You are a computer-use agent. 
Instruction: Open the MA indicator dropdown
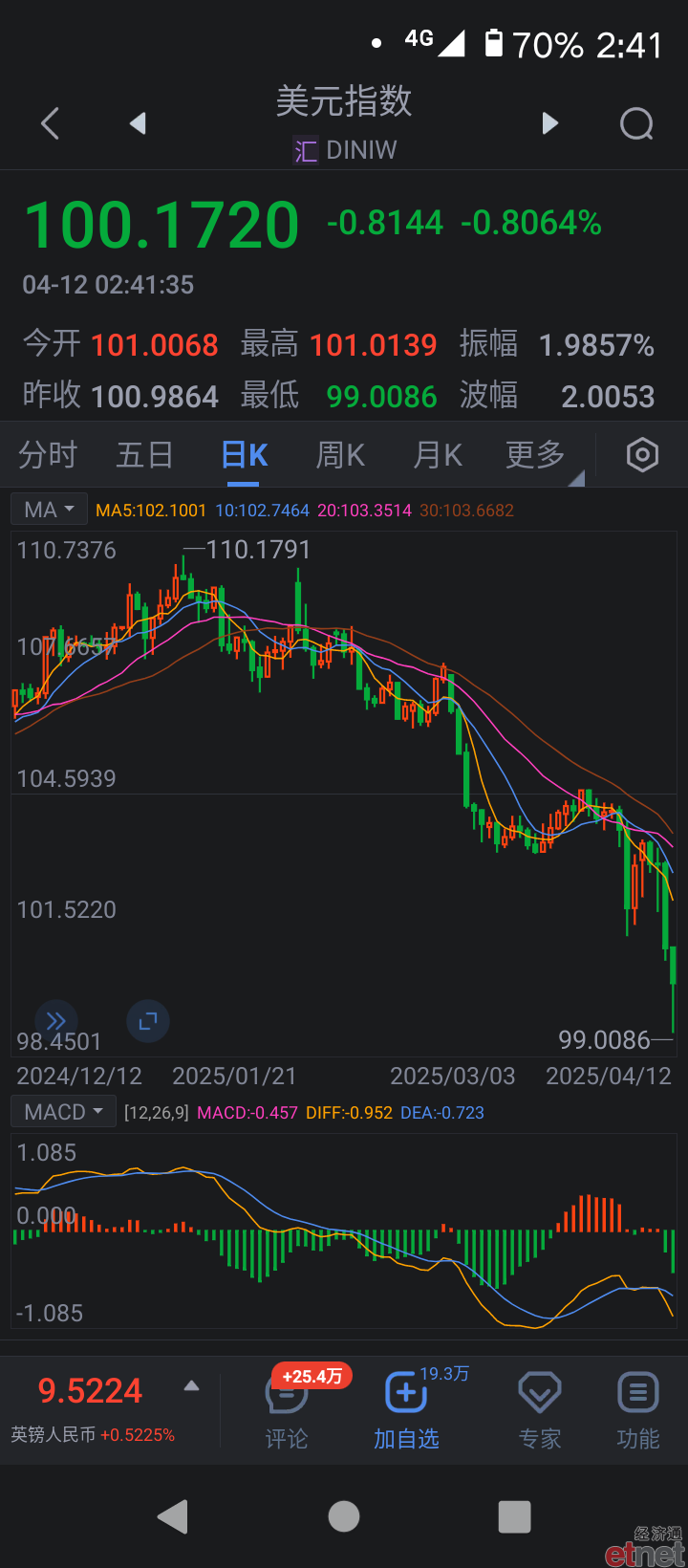(49, 510)
